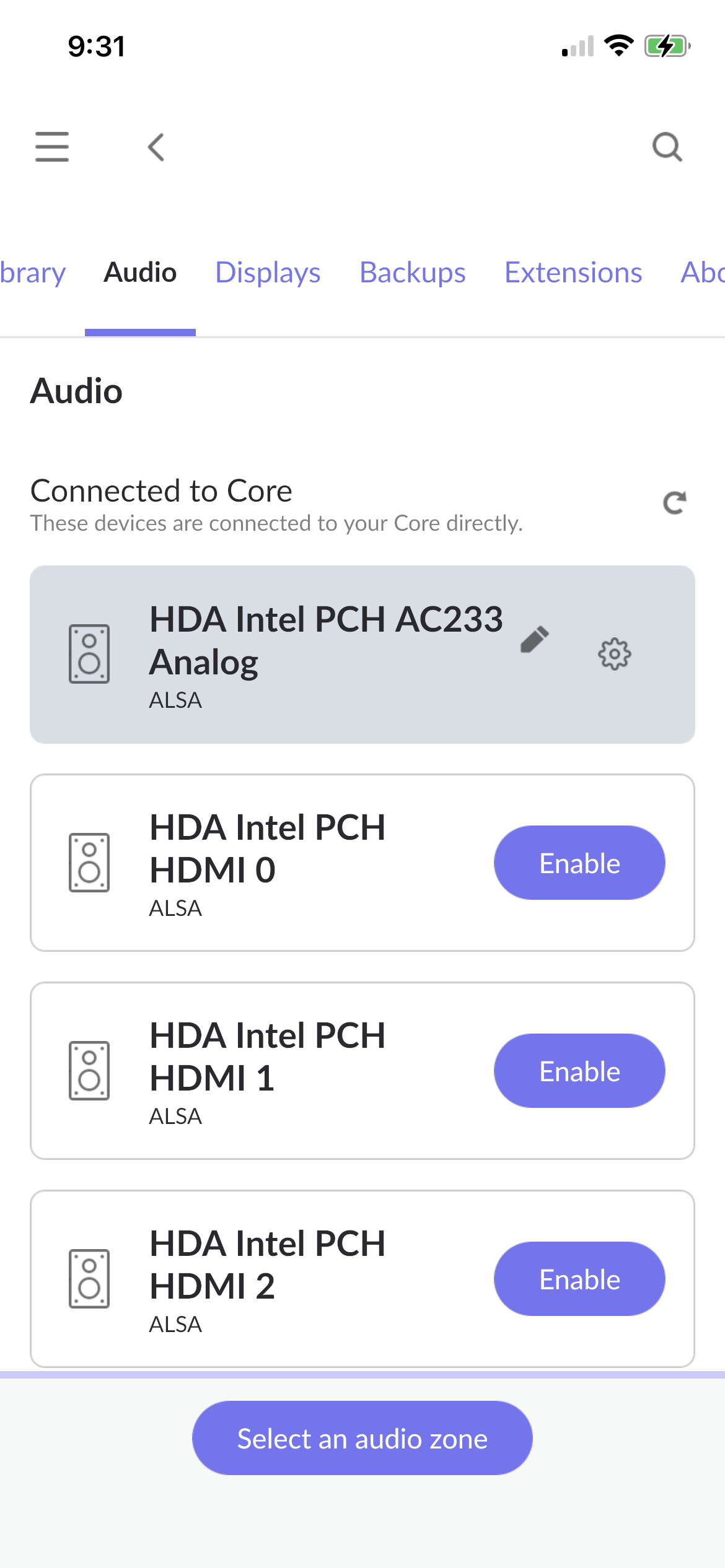Click the speaker icon for HDMI 2 device
Viewport: 725px width, 1568px height.
(89, 1278)
